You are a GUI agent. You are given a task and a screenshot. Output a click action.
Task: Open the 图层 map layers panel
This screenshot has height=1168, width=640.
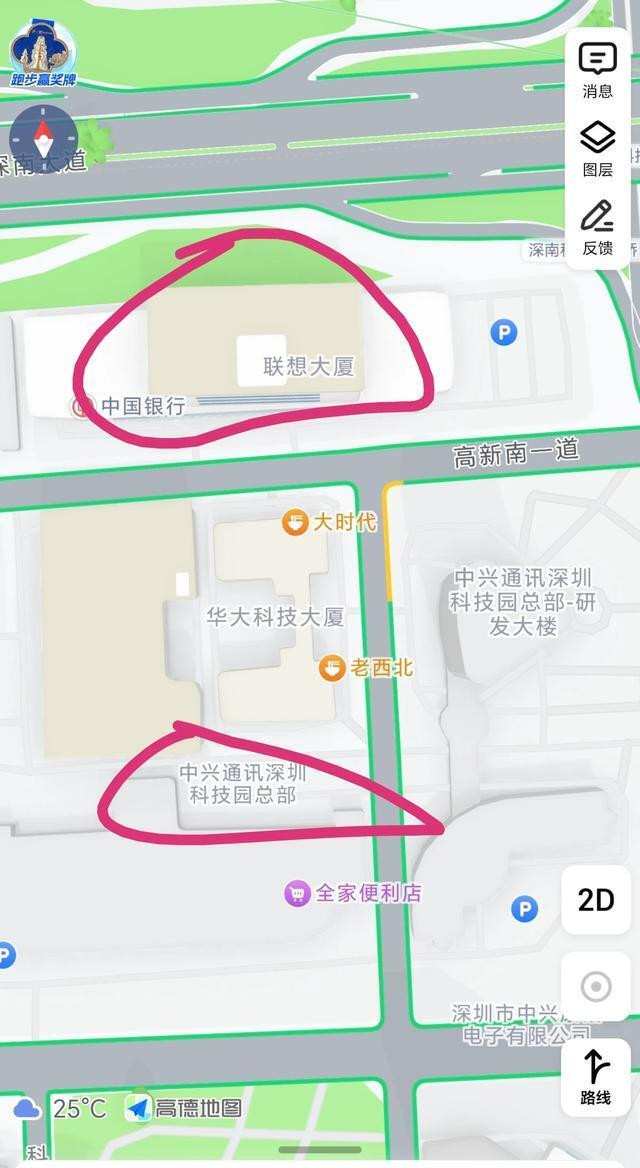598,150
